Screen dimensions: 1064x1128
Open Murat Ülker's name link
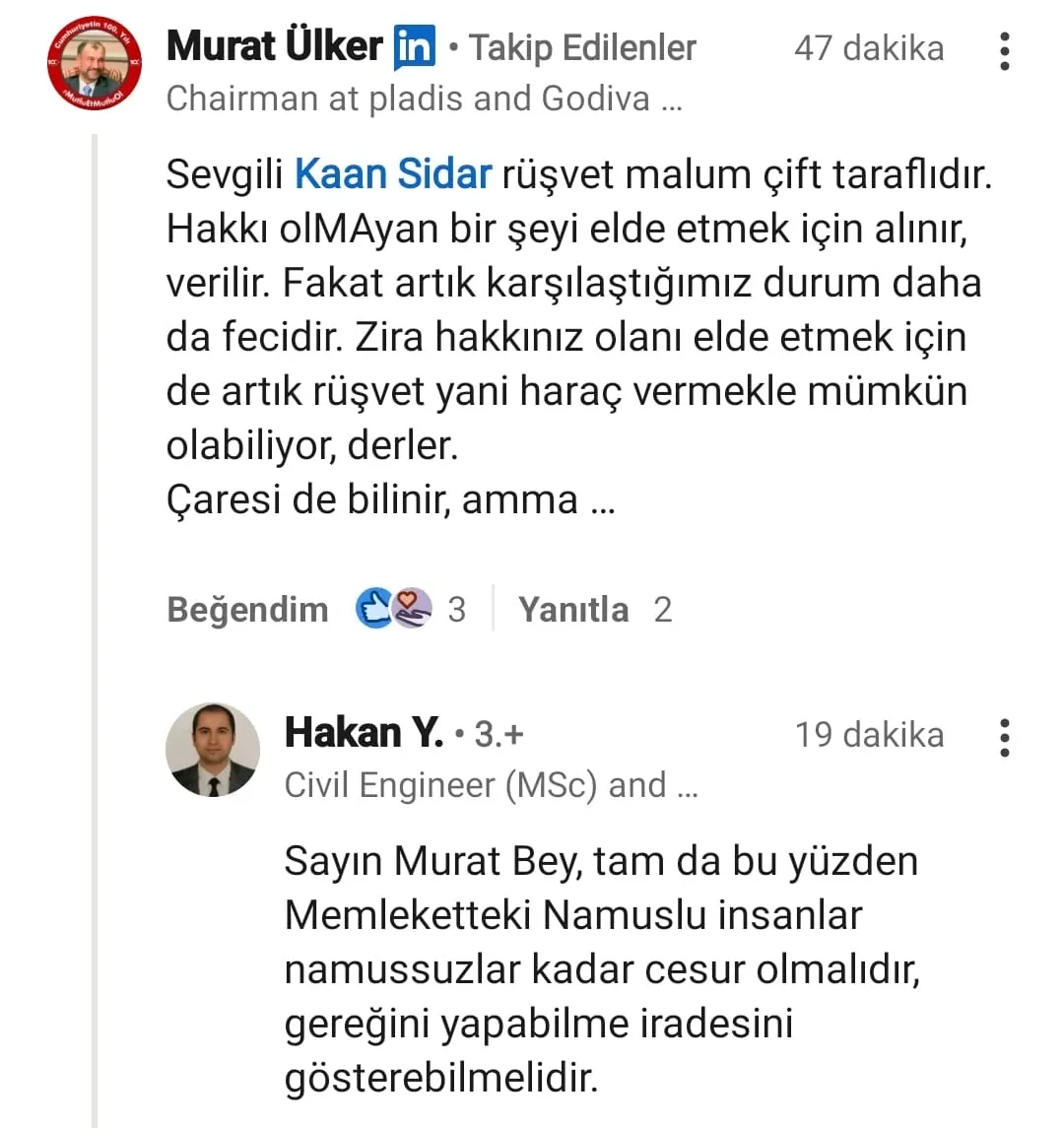(275, 46)
